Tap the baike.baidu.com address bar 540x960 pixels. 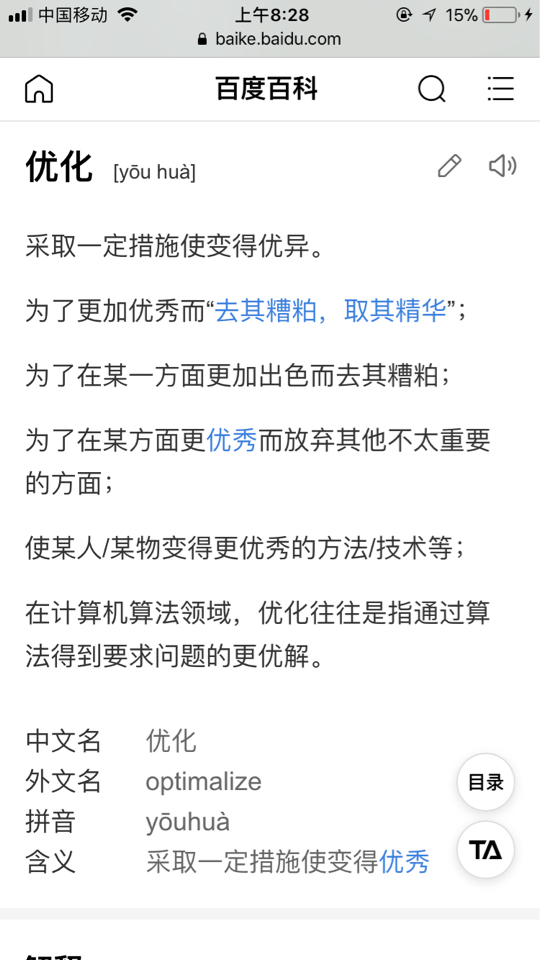270,39
